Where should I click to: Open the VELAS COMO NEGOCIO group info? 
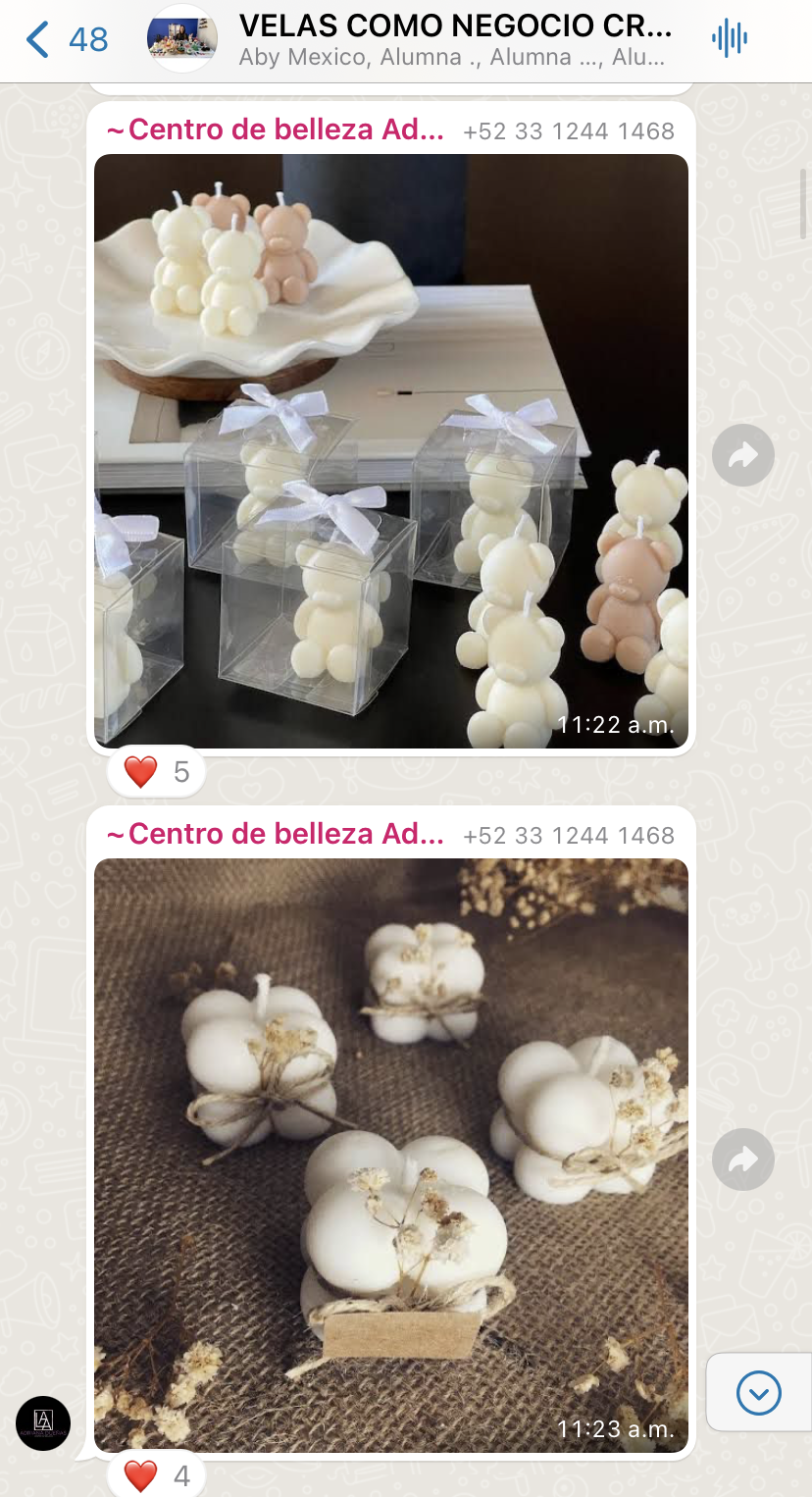pyautogui.click(x=454, y=40)
